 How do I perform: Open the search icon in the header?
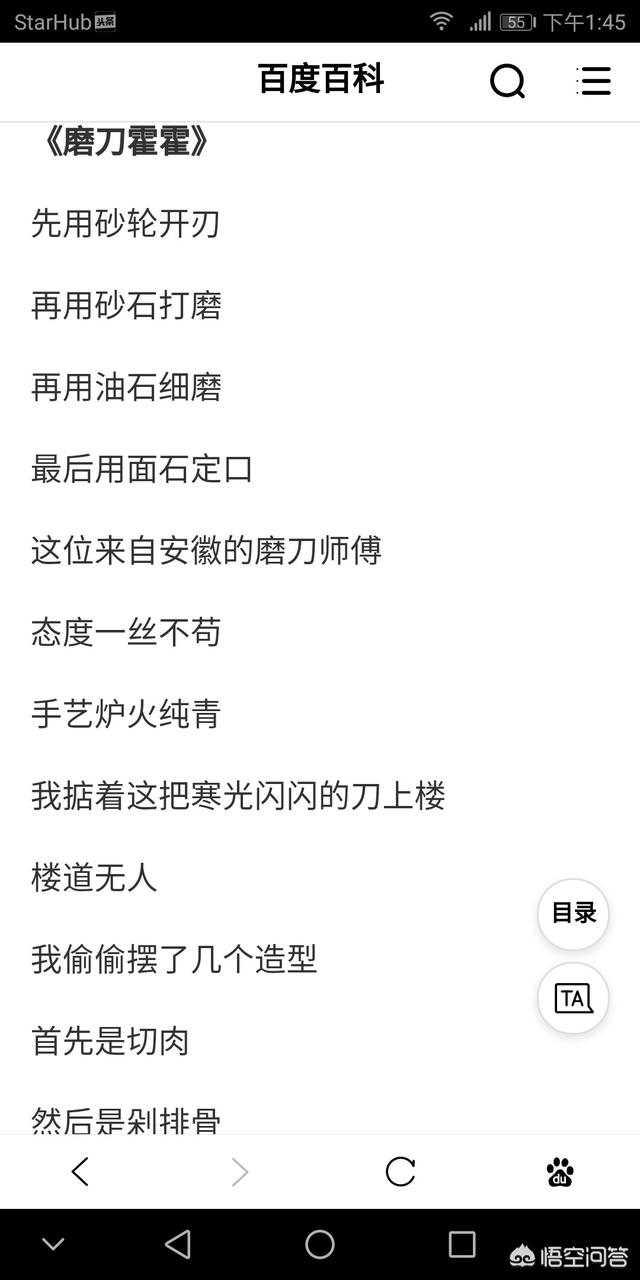tap(507, 81)
